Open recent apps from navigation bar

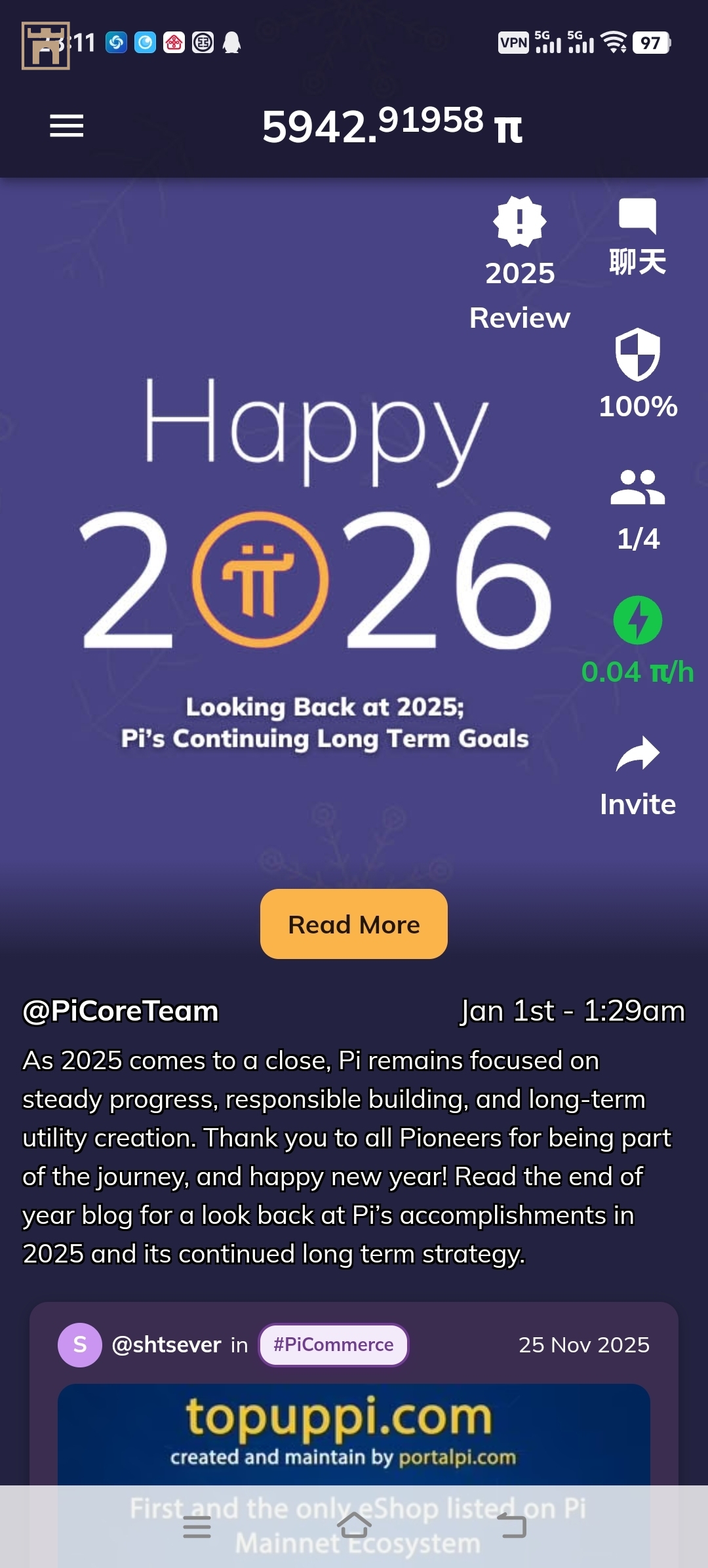point(197,1527)
